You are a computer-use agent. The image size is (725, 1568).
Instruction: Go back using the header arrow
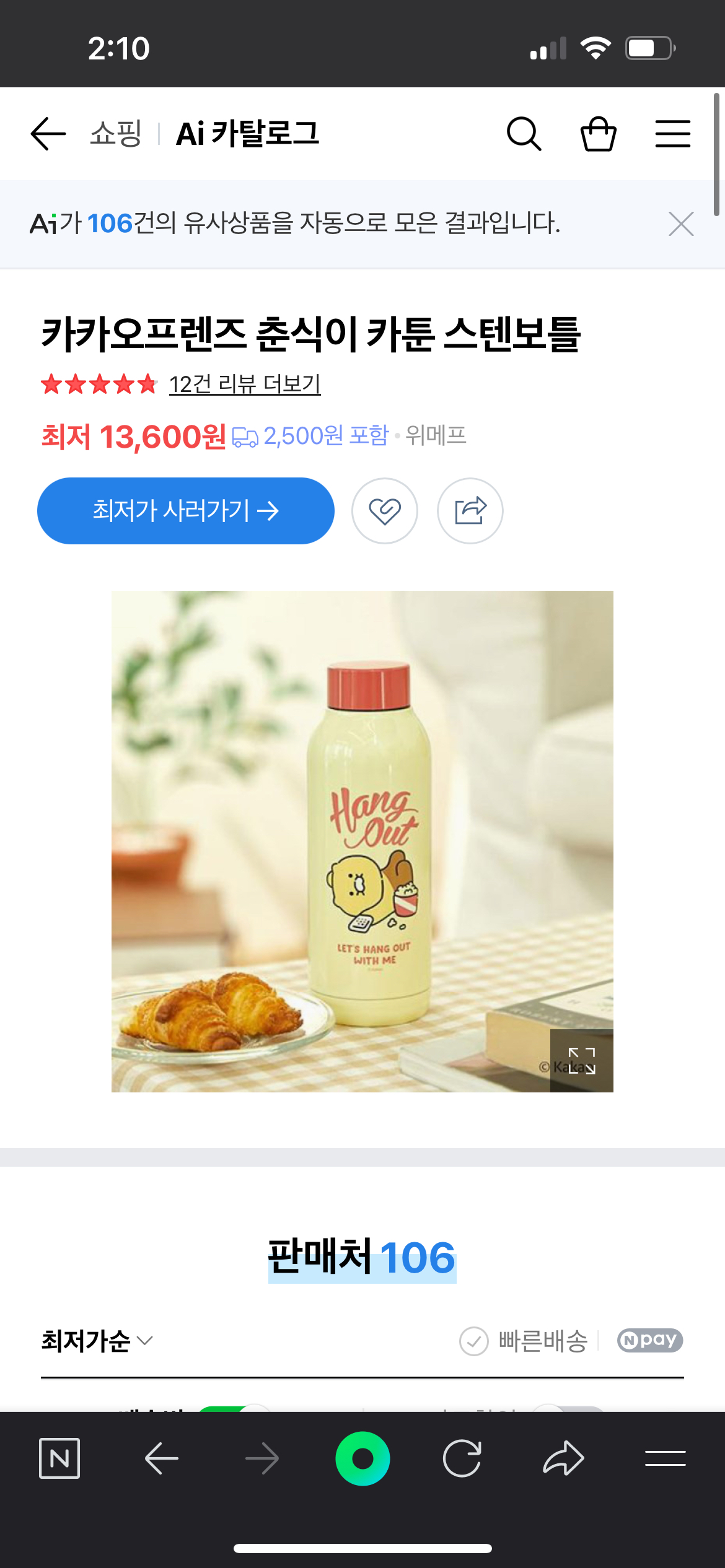click(x=48, y=134)
